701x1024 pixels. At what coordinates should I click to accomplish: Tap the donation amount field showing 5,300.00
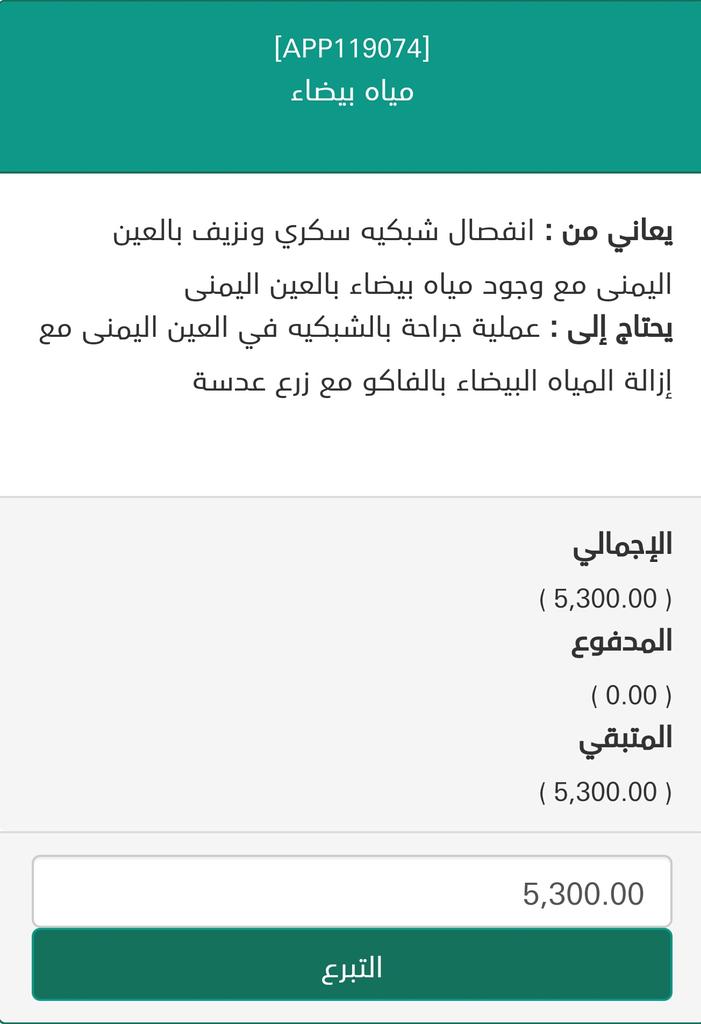coord(351,891)
